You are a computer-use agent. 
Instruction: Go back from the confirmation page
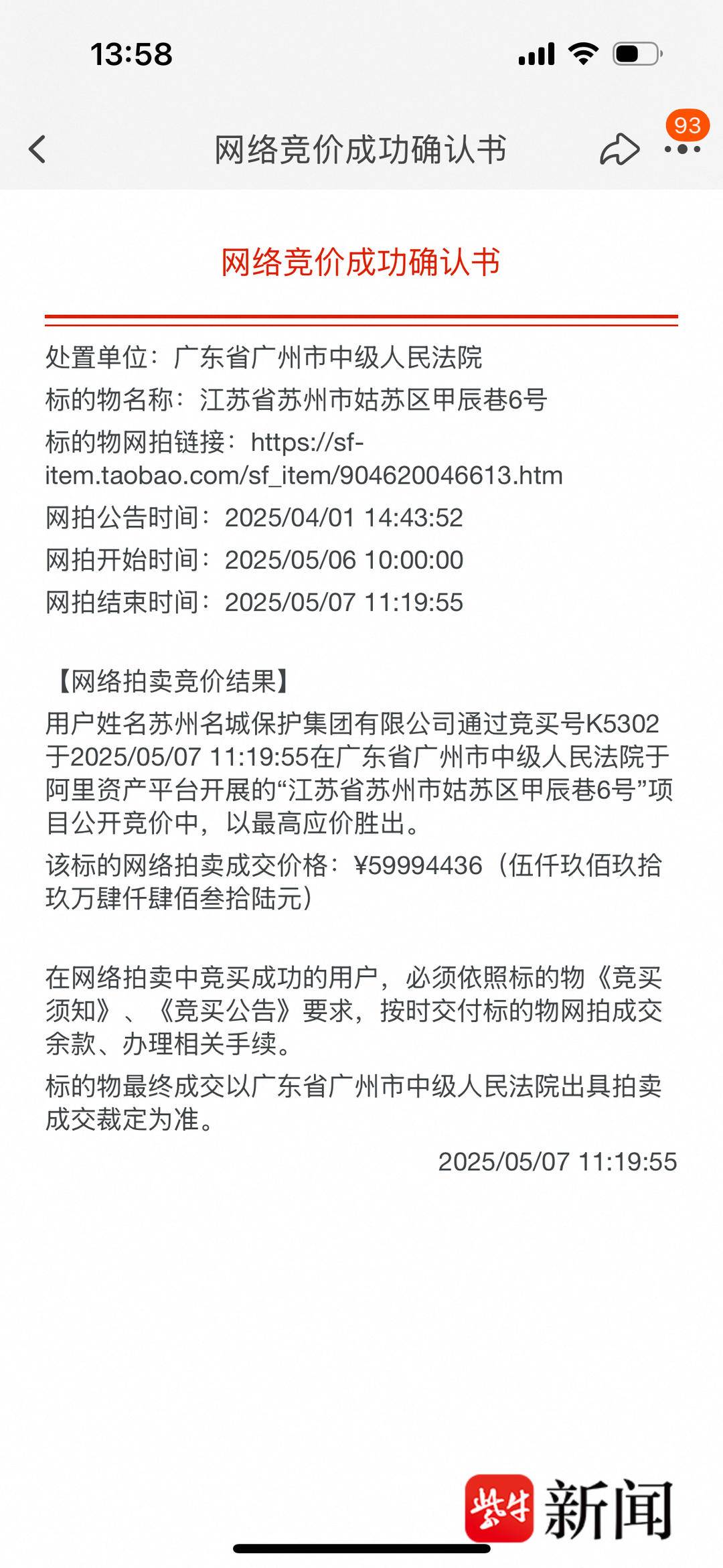(37, 149)
